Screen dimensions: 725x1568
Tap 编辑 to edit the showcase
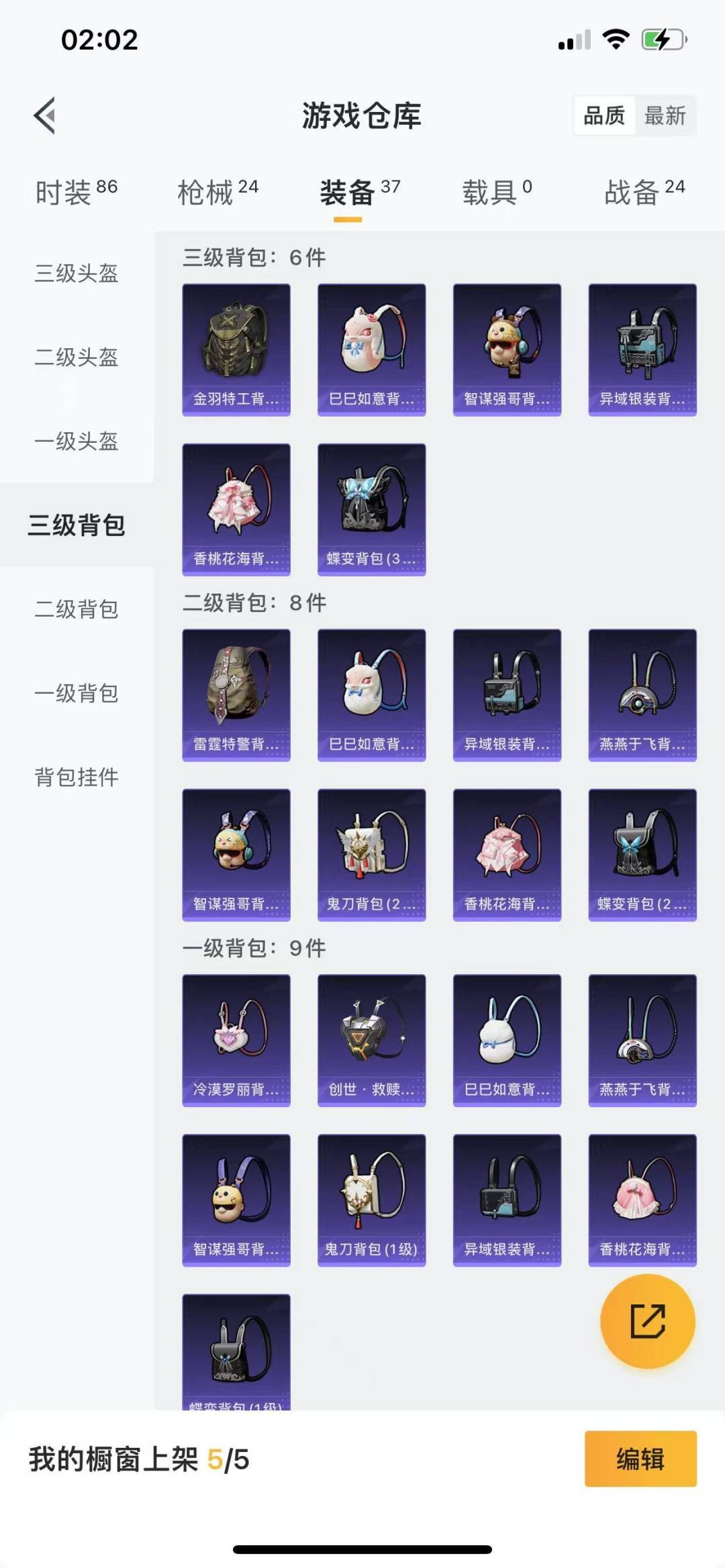click(640, 1459)
